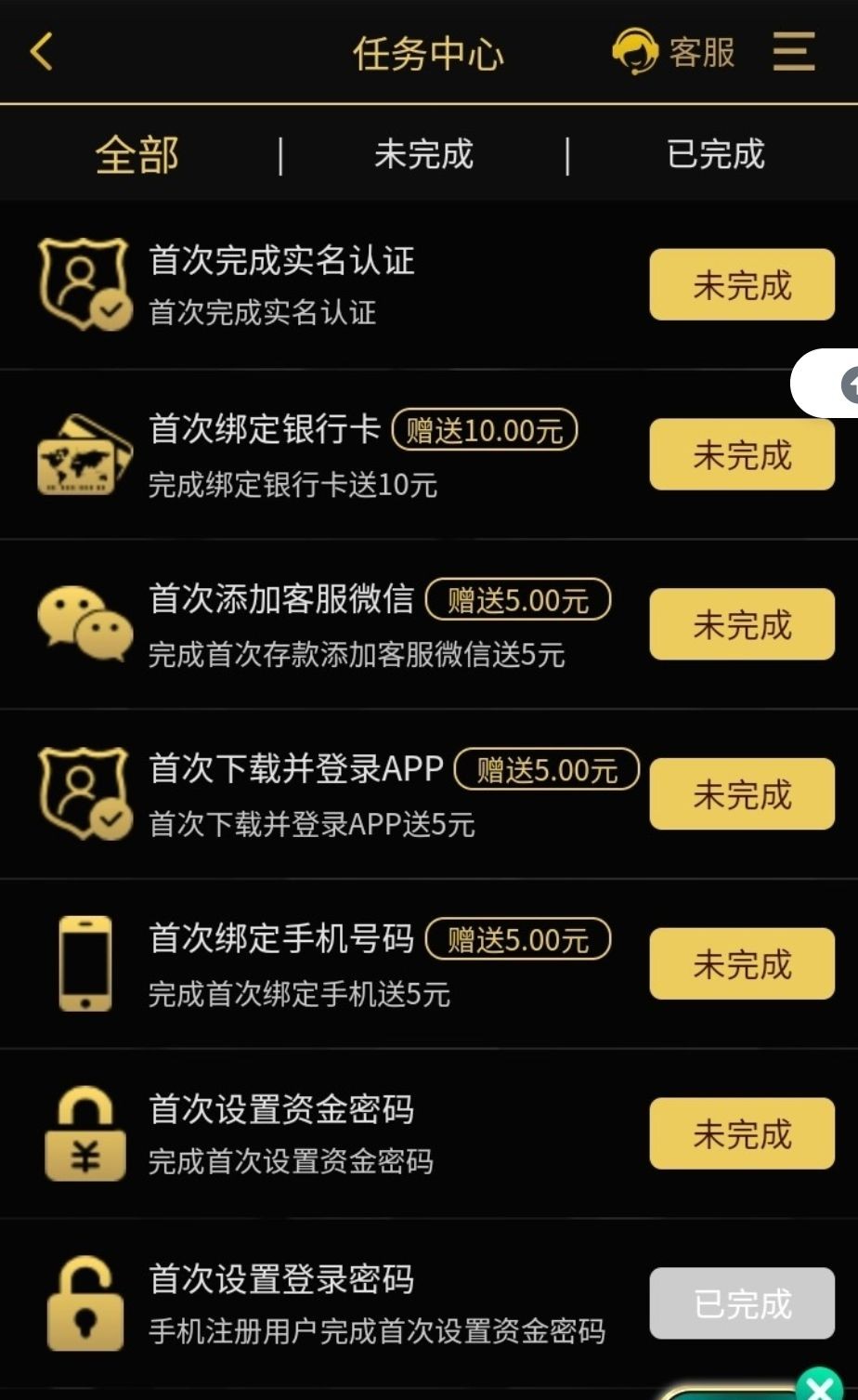Expand the floating side tab on right edge

(x=825, y=383)
